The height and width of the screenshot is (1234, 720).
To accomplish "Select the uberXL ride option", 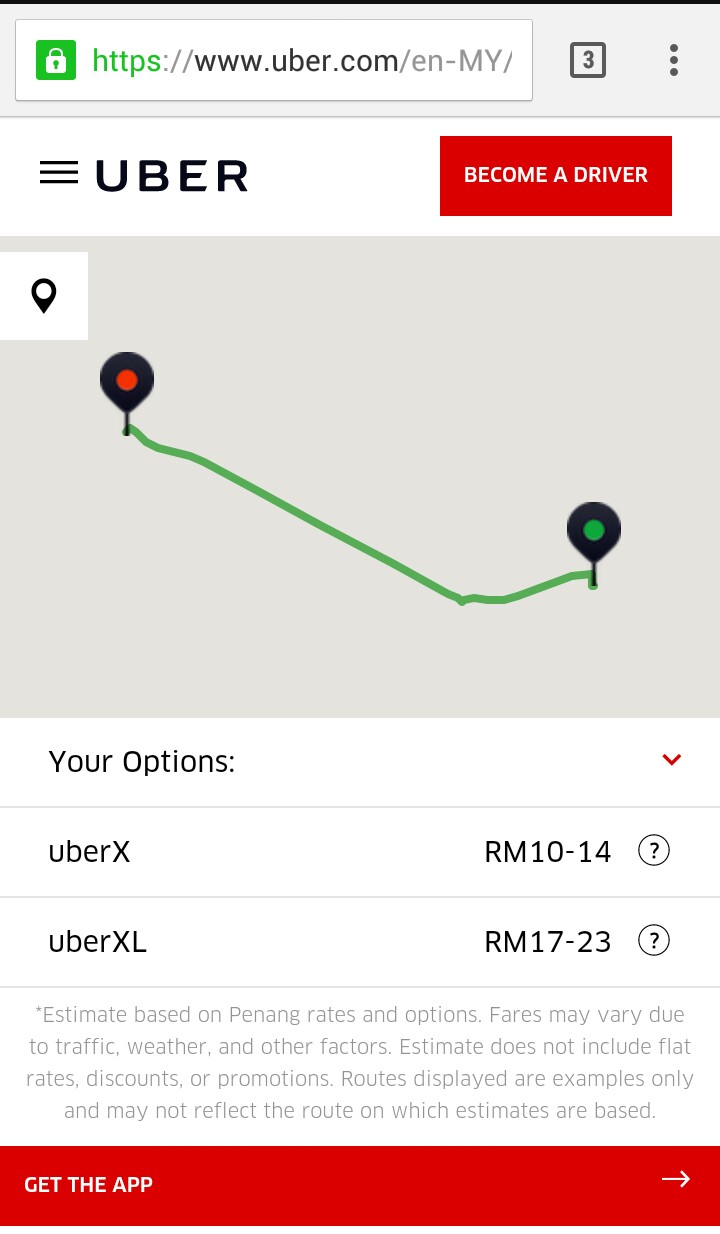I will 98,942.
